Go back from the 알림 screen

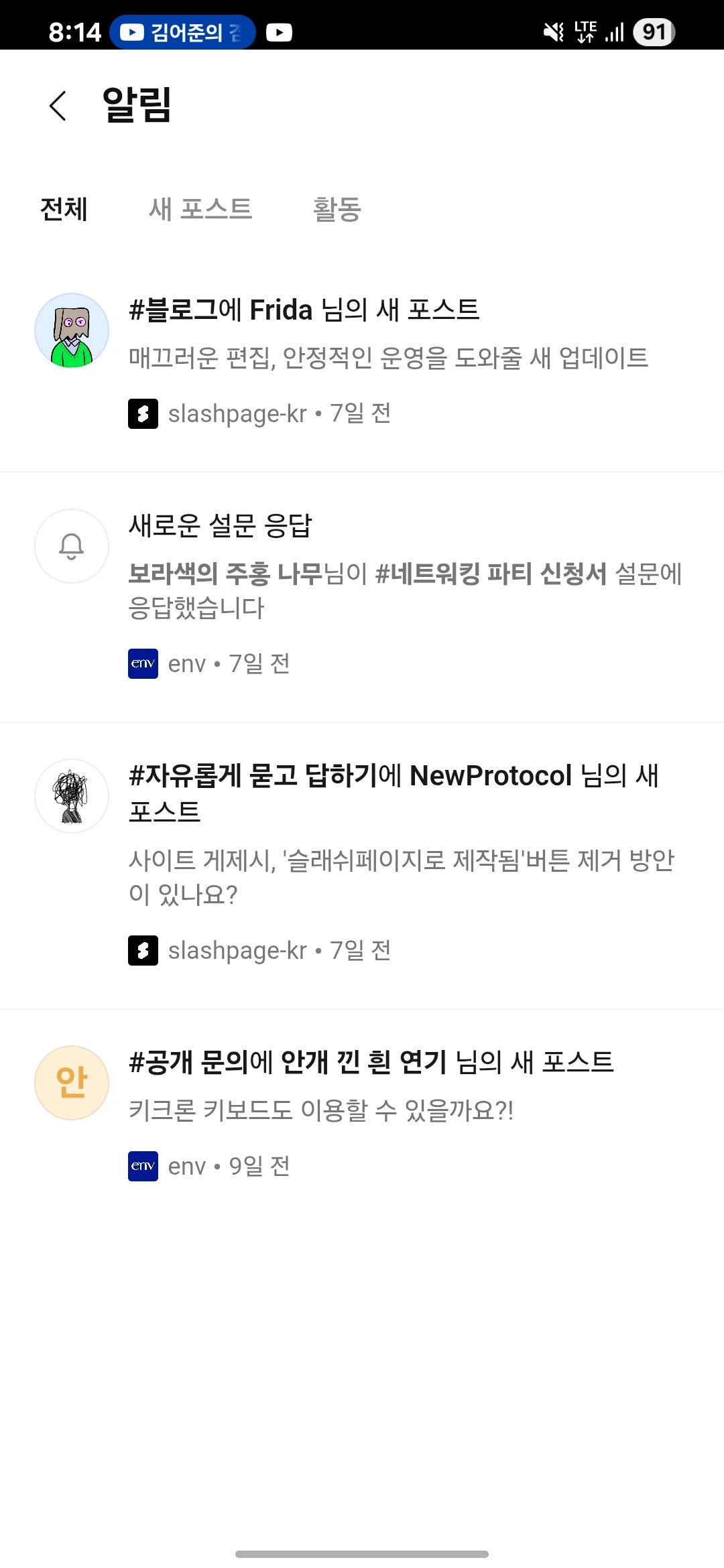(x=58, y=106)
